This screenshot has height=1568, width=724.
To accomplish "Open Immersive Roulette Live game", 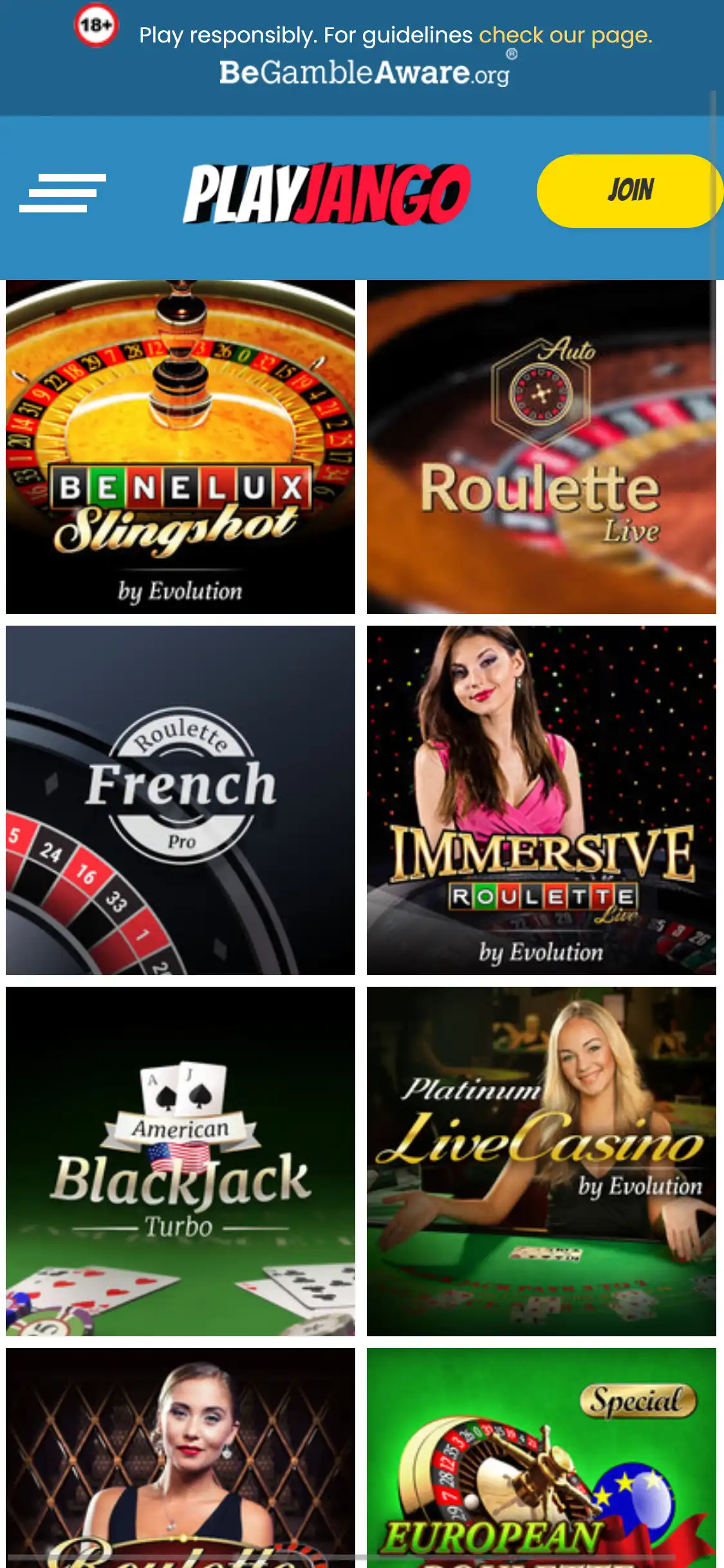I will pos(541,800).
